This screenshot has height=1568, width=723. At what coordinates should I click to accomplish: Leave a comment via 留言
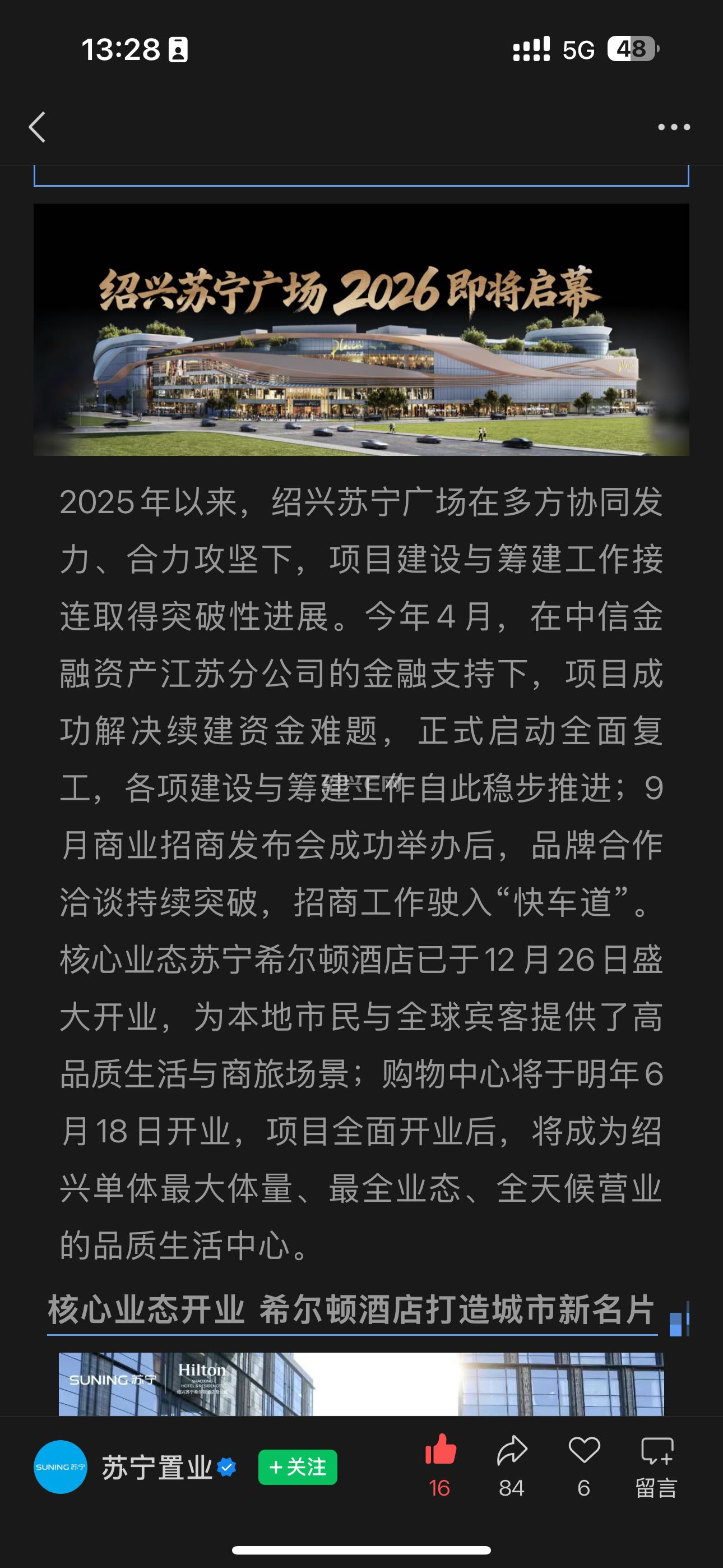tap(657, 1466)
